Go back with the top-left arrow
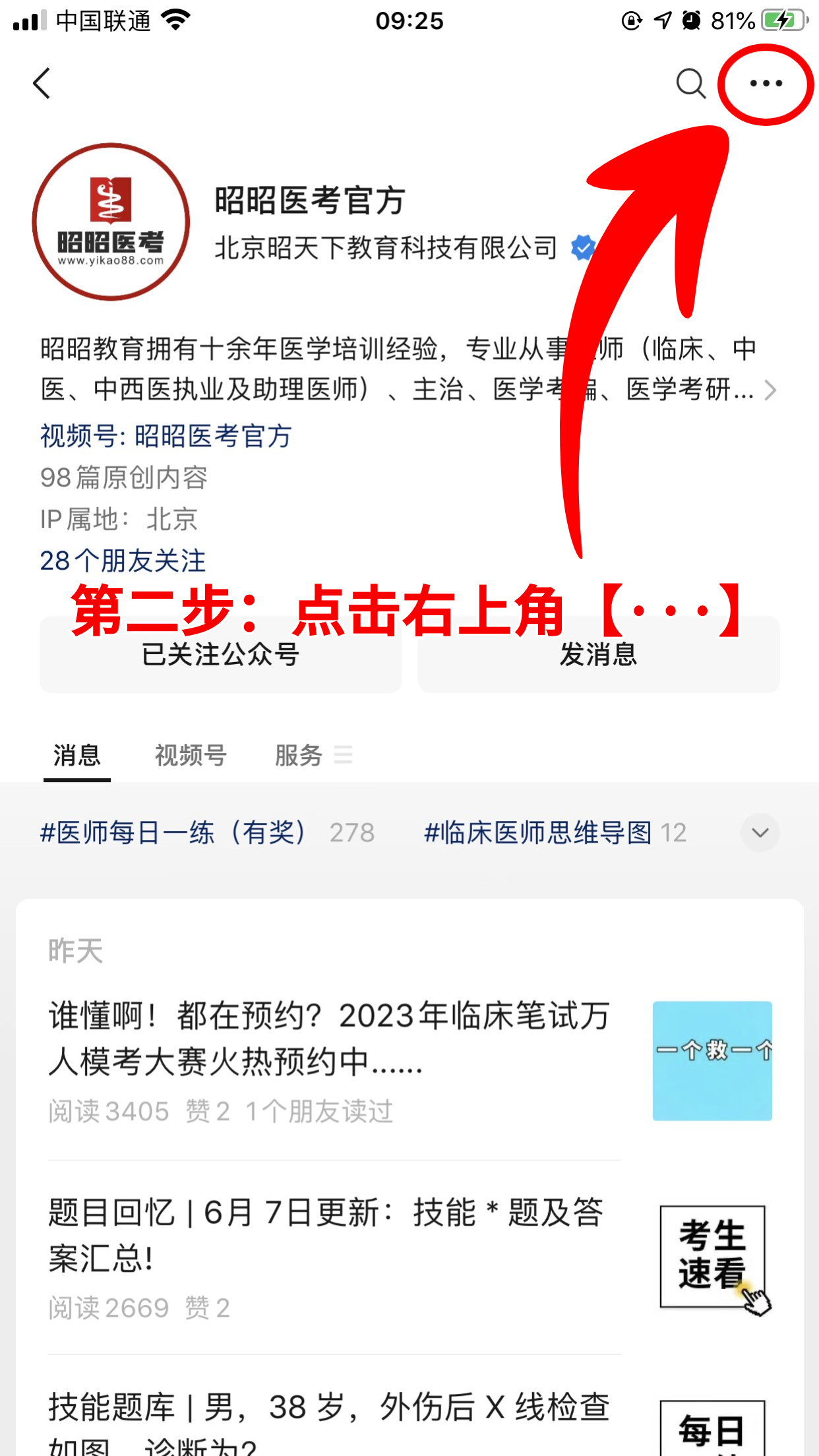This screenshot has height=1456, width=819. (42, 83)
